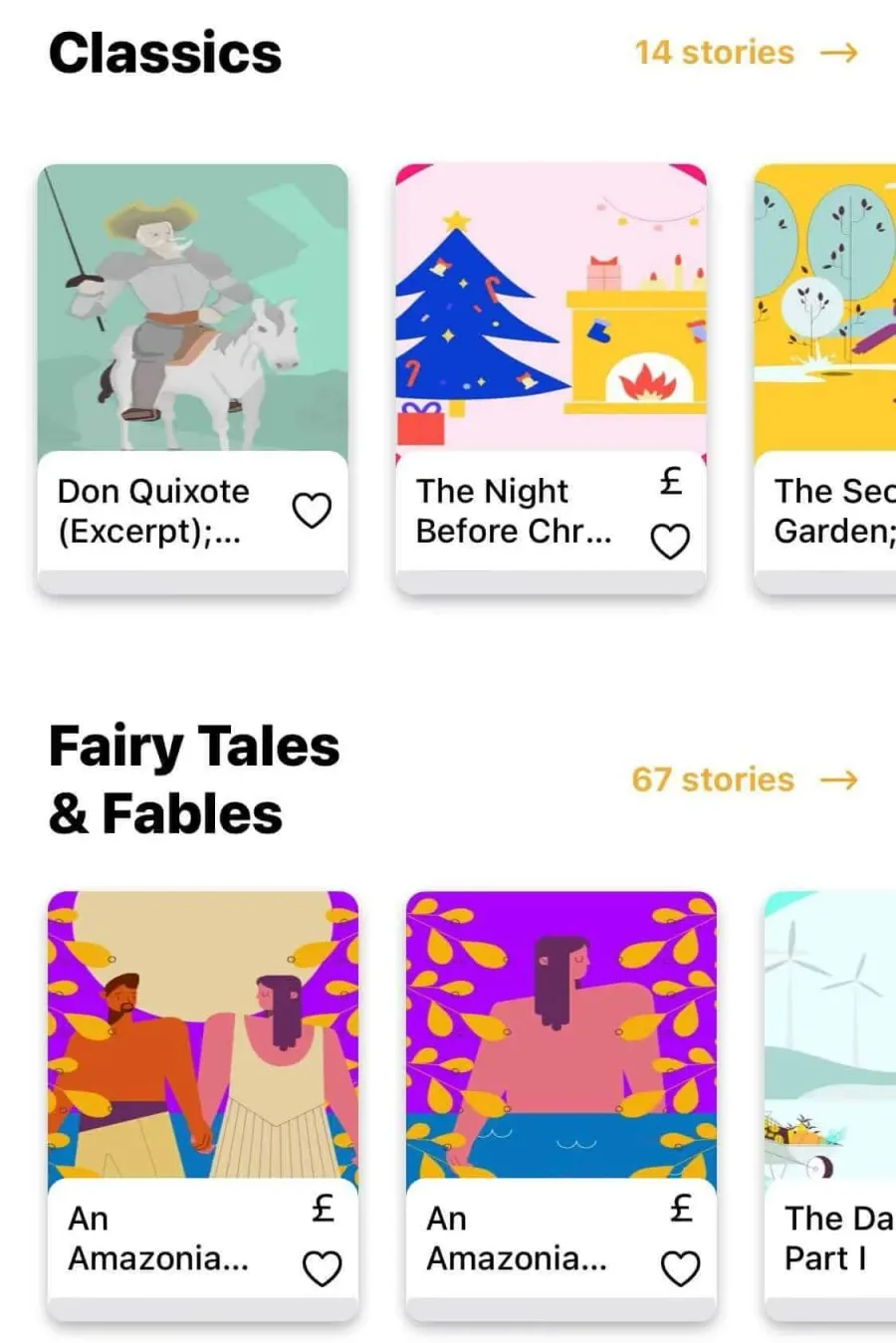Open the story card with wind turbines

[x=830, y=1107]
